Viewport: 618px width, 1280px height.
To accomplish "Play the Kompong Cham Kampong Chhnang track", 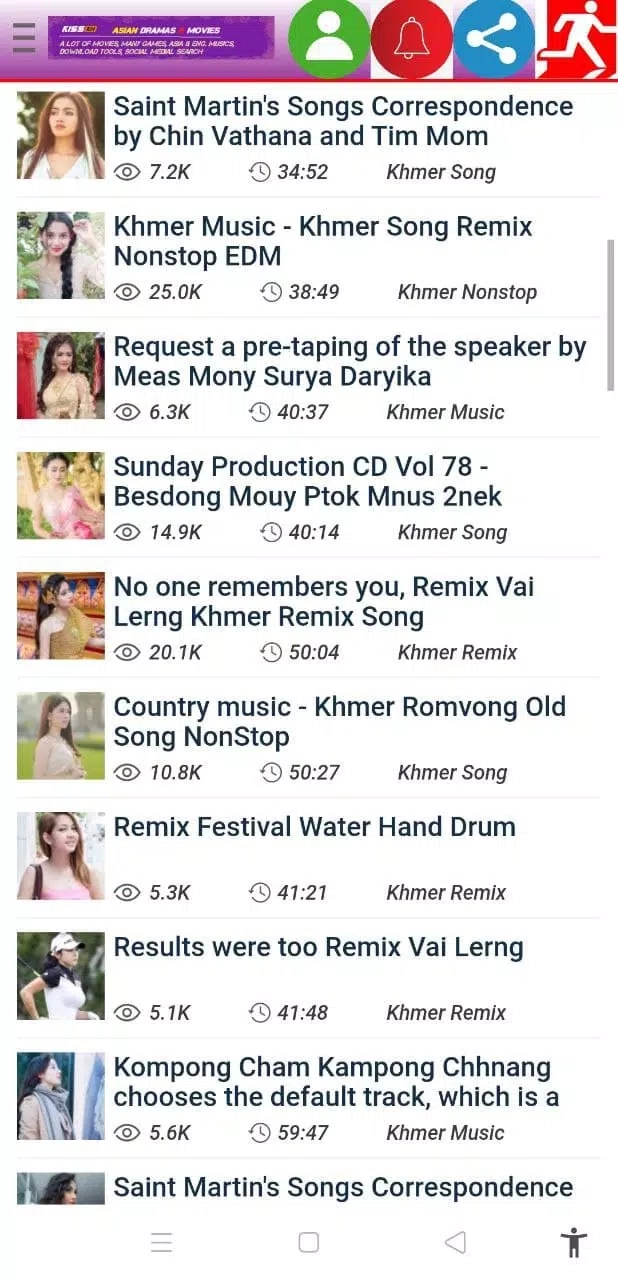I will (335, 1081).
